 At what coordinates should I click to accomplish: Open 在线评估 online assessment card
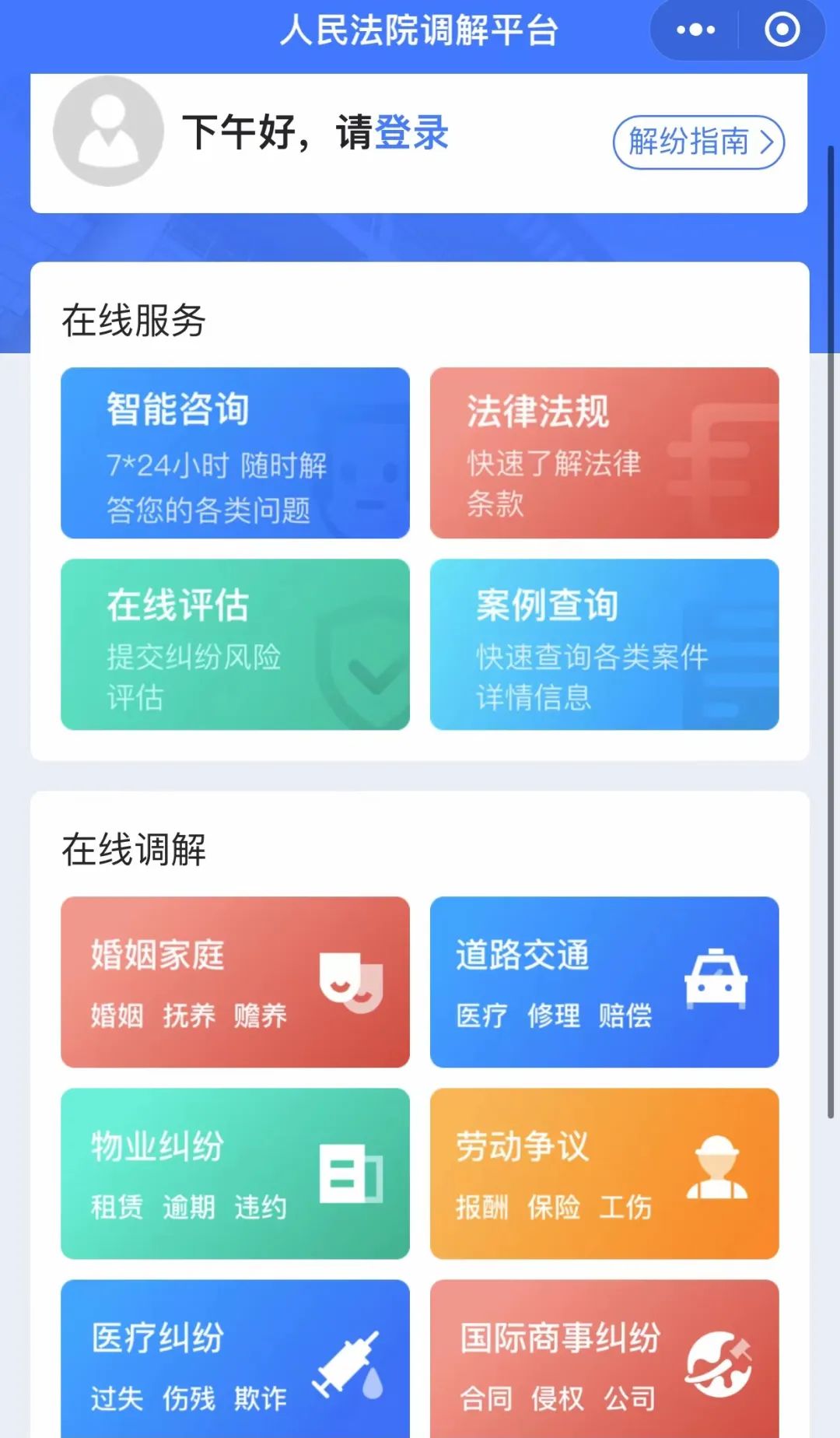point(235,644)
